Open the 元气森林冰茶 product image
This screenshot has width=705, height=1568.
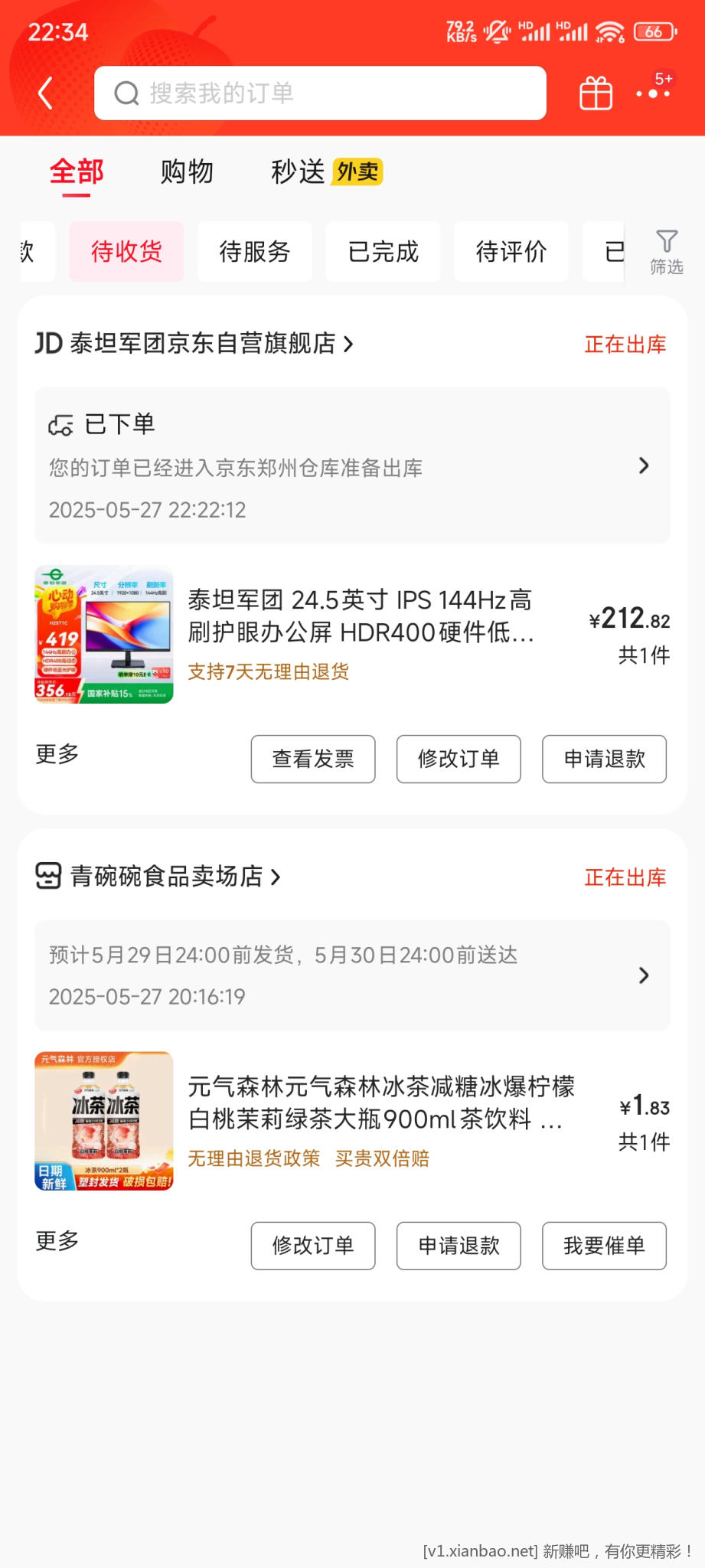coord(104,1121)
